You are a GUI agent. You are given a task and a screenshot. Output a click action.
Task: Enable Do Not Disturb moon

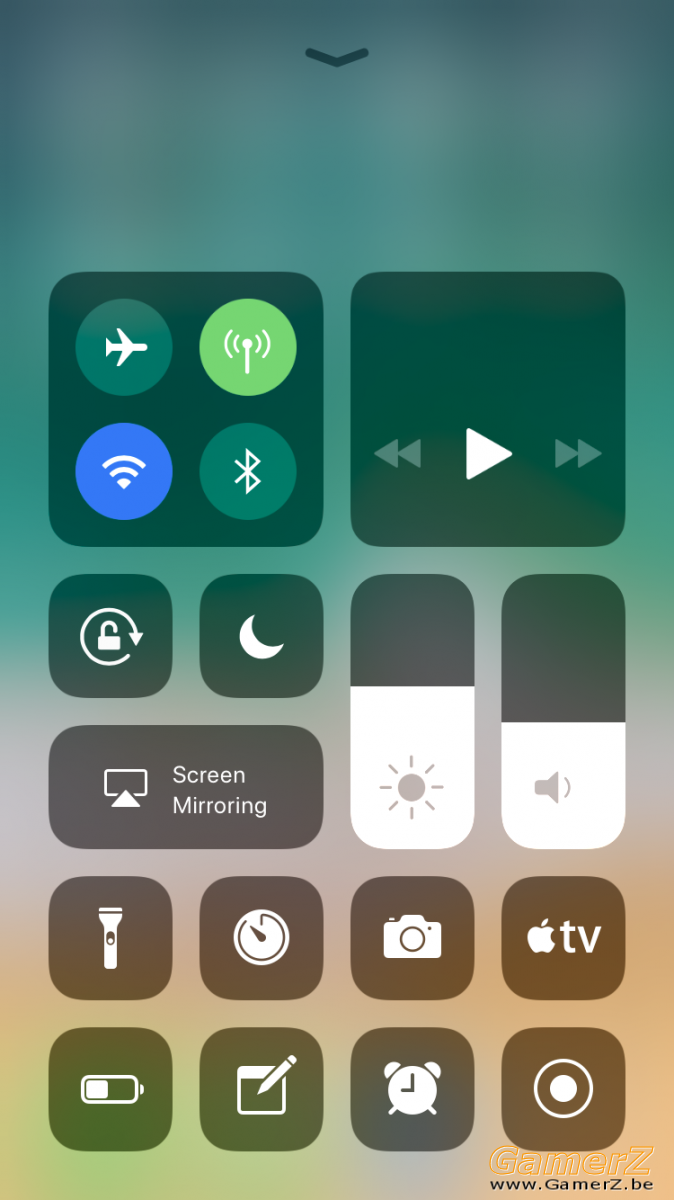(x=262, y=636)
